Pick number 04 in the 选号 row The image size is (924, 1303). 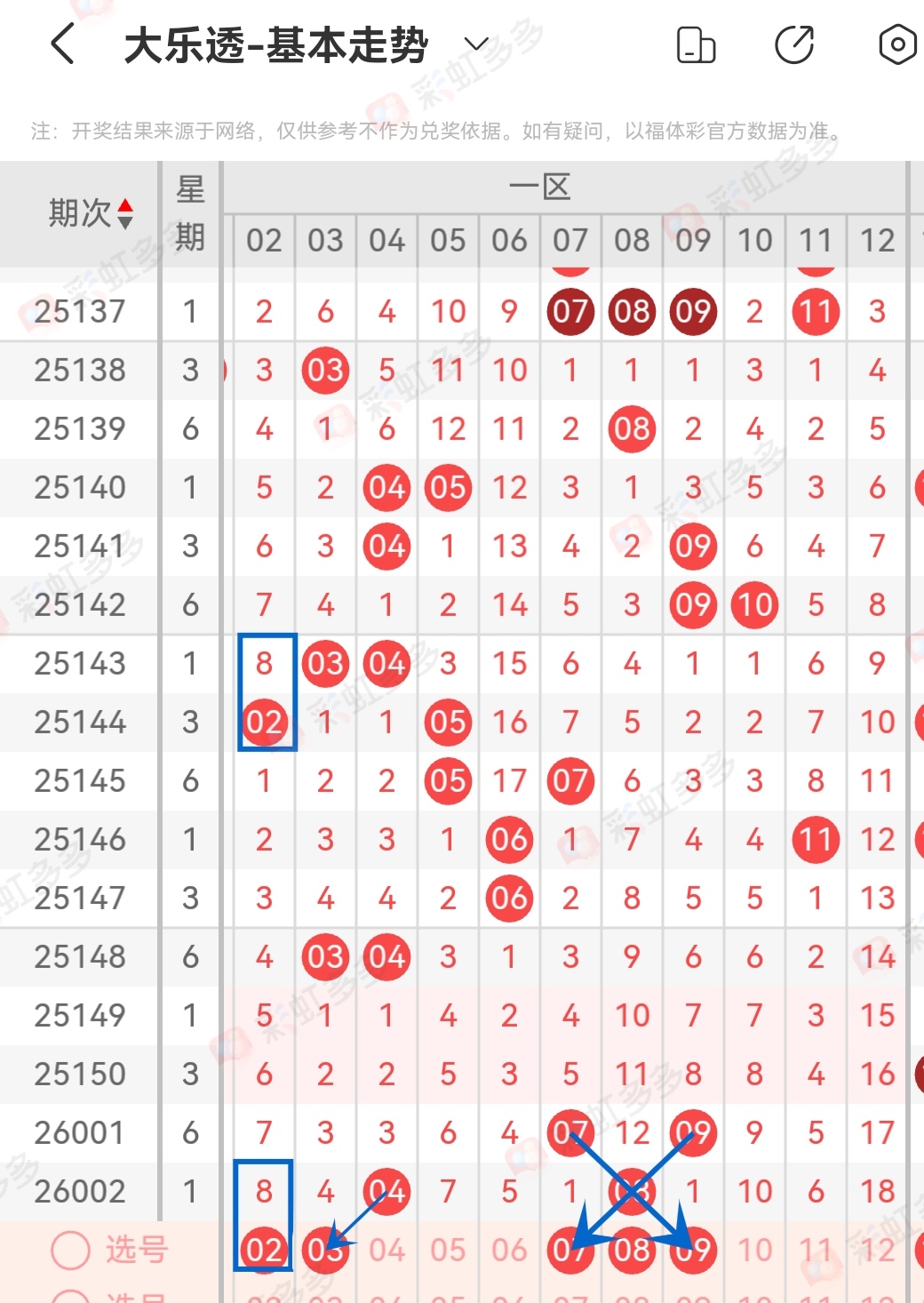click(x=386, y=1250)
